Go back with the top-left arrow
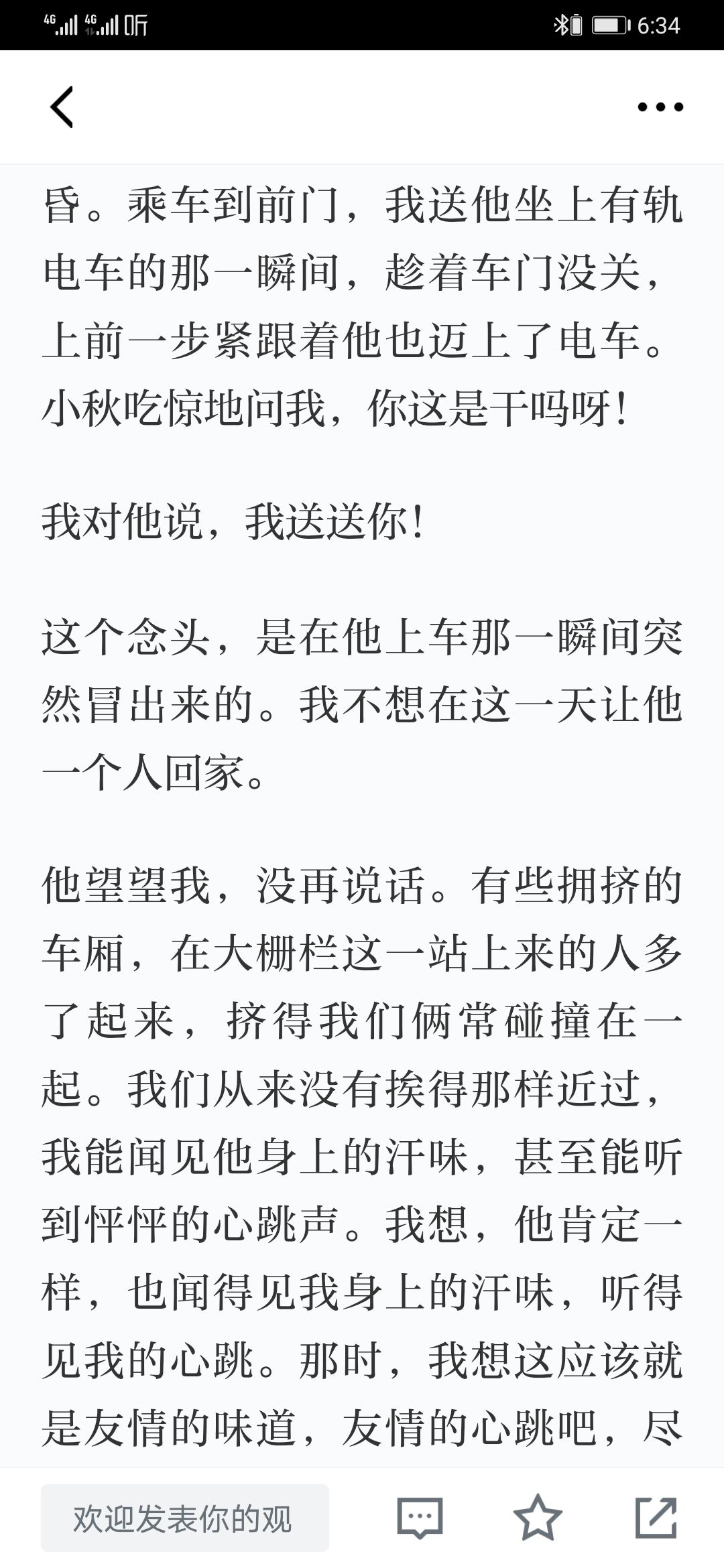724x1568 pixels. coord(62,107)
